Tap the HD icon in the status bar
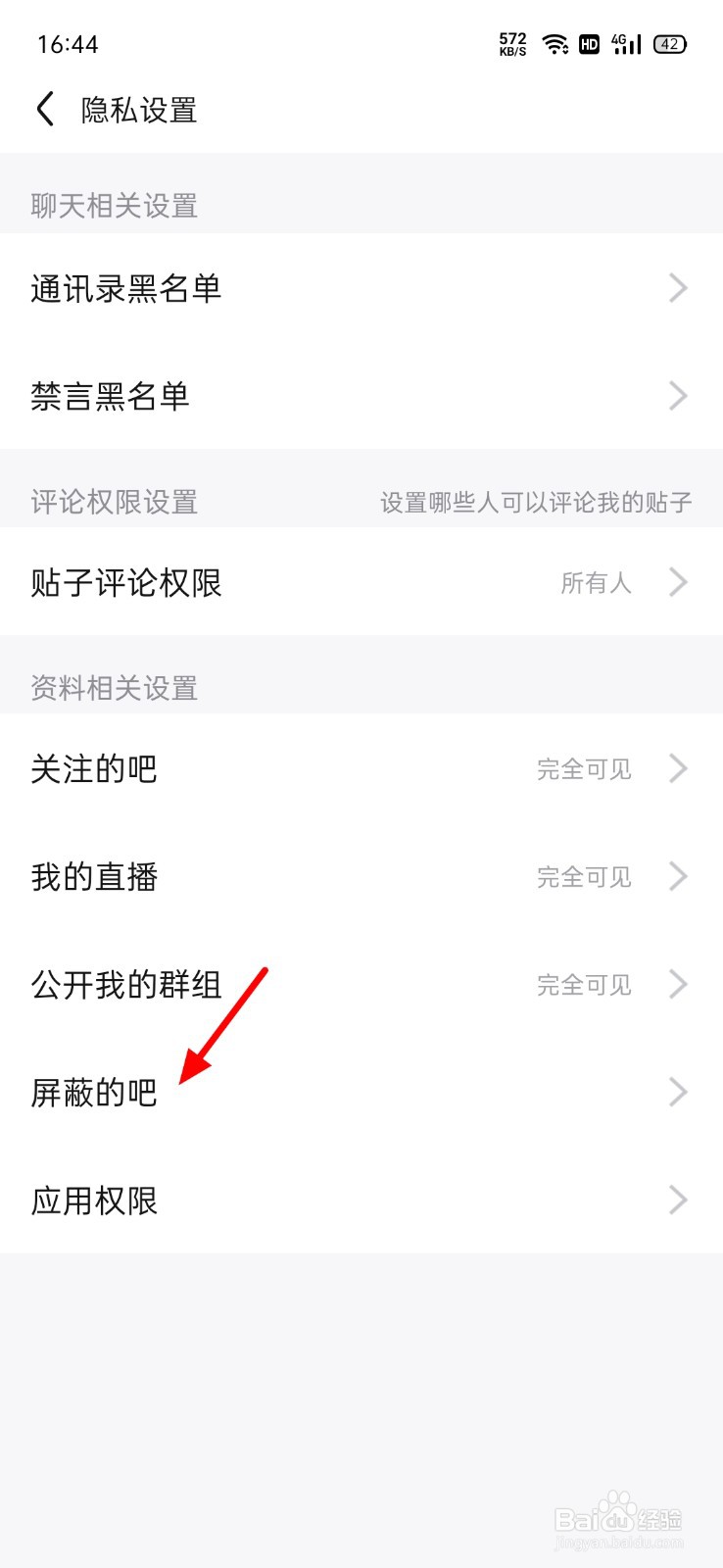The width and height of the screenshot is (723, 1568). click(589, 44)
